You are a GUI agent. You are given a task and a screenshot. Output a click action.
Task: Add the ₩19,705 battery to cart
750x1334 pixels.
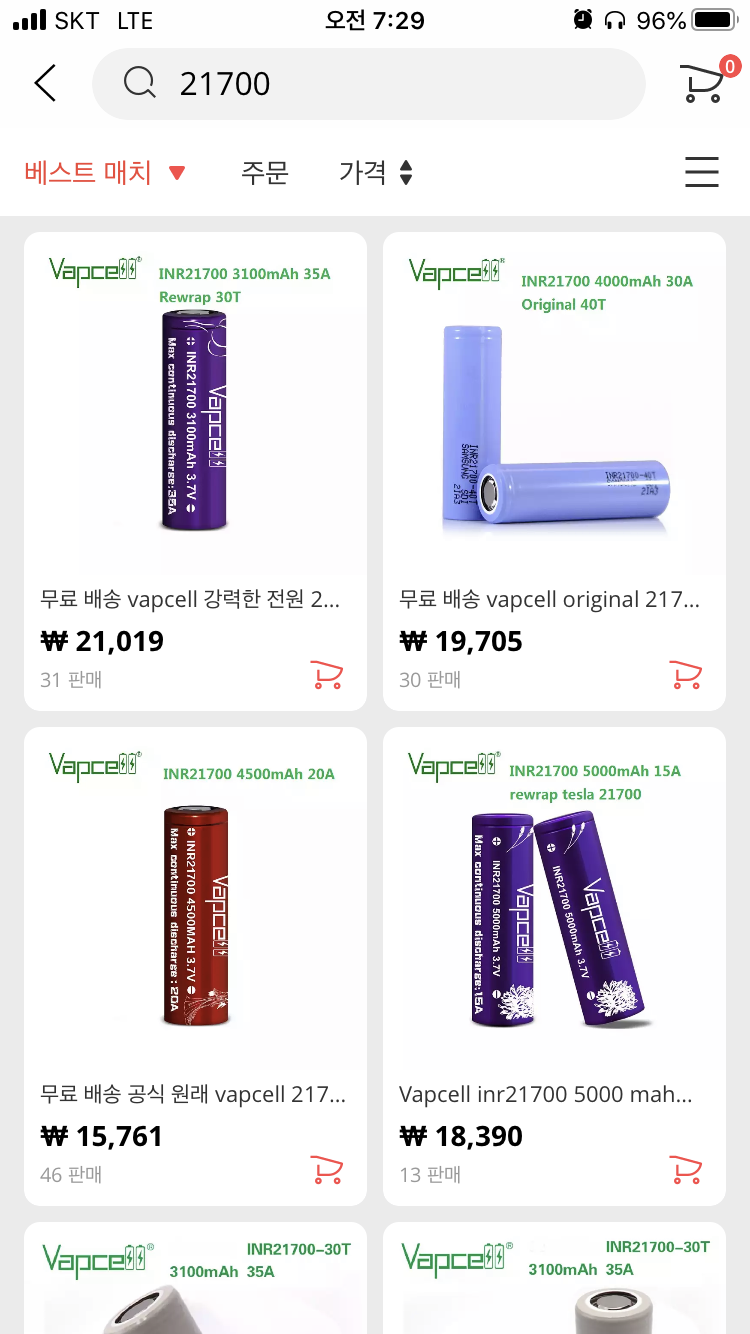tap(686, 676)
